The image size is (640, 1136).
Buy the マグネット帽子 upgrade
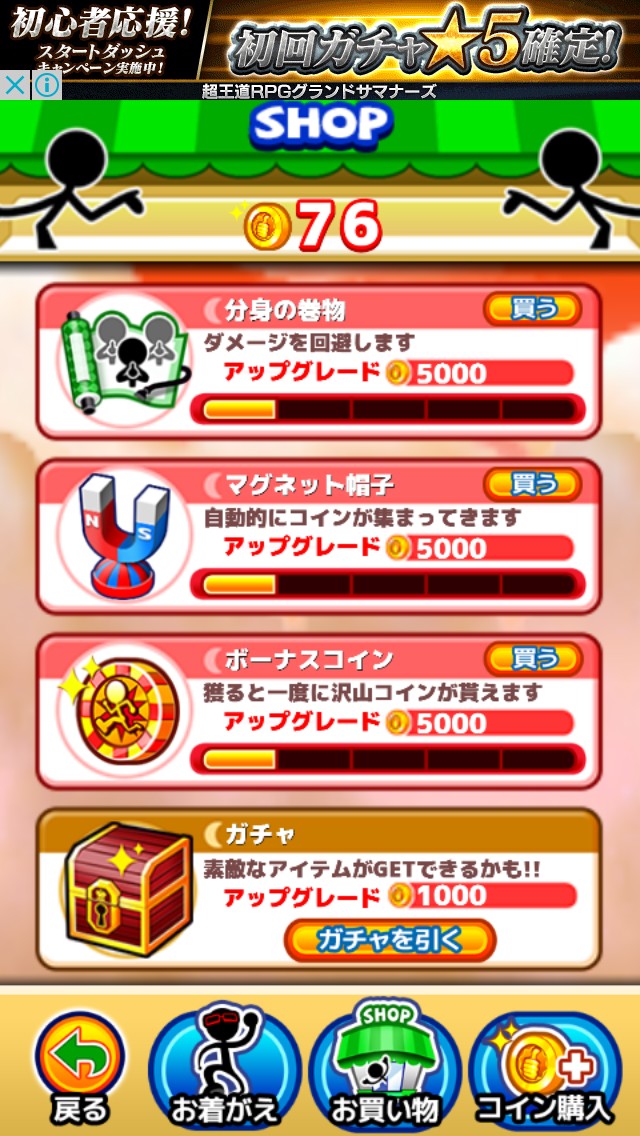tap(532, 484)
